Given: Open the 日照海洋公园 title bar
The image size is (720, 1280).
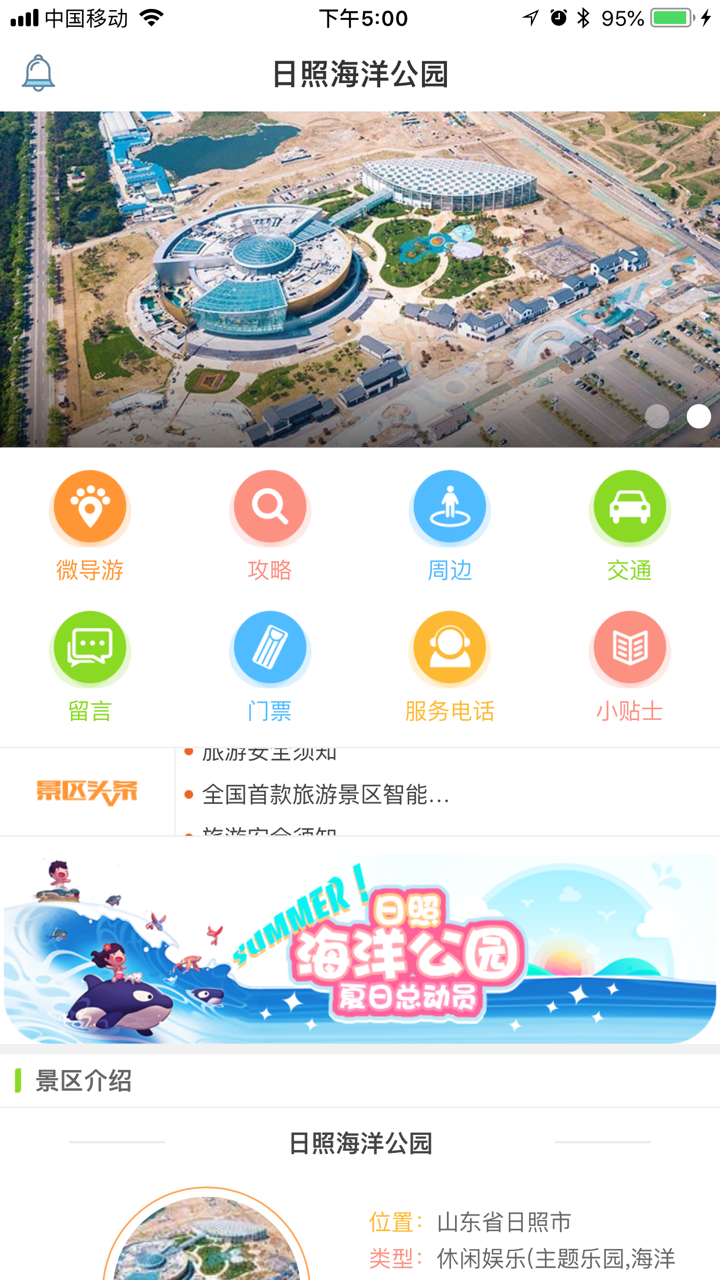Looking at the screenshot, I should click(360, 72).
